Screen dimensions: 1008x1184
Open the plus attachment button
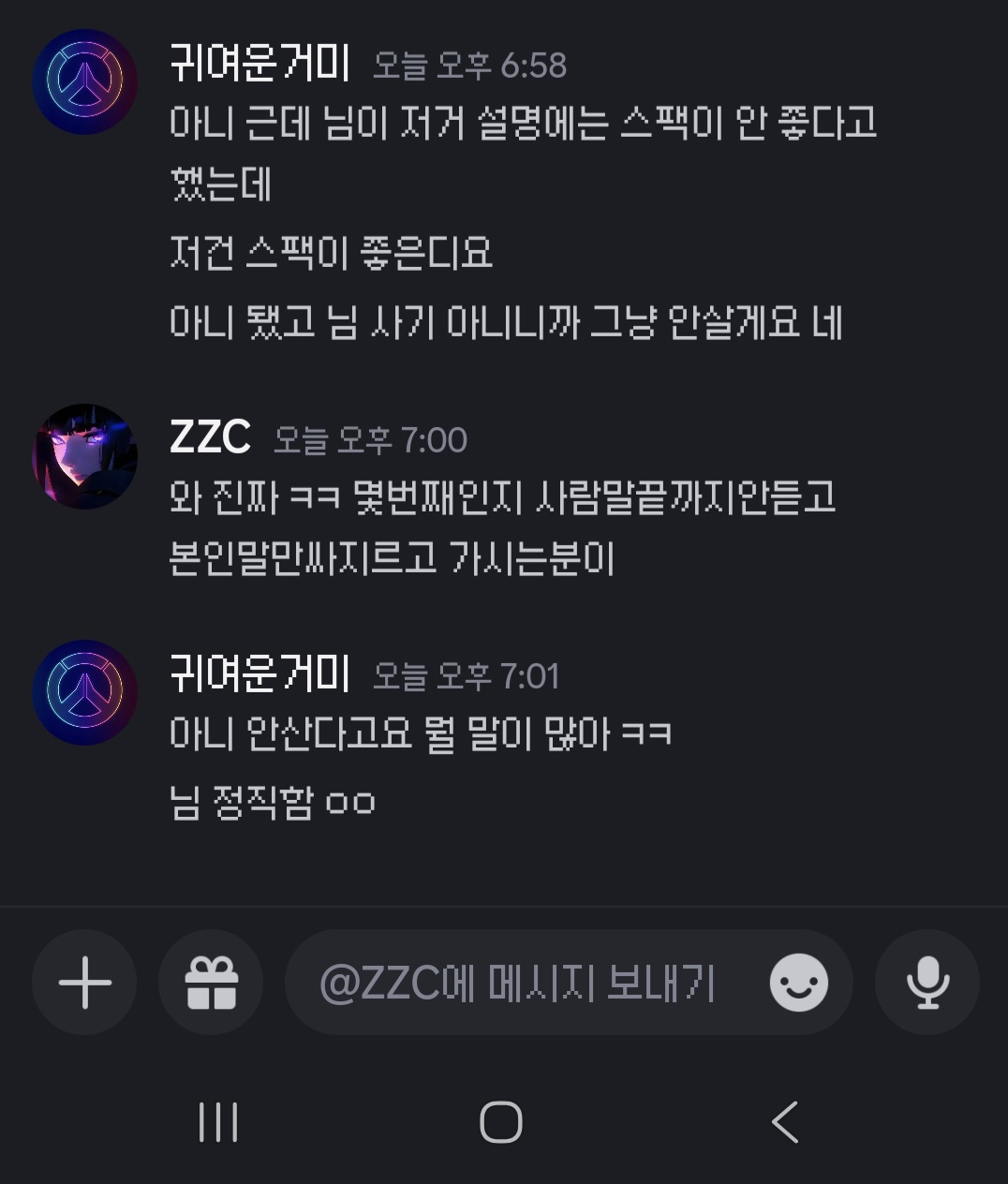pyautogui.click(x=84, y=983)
